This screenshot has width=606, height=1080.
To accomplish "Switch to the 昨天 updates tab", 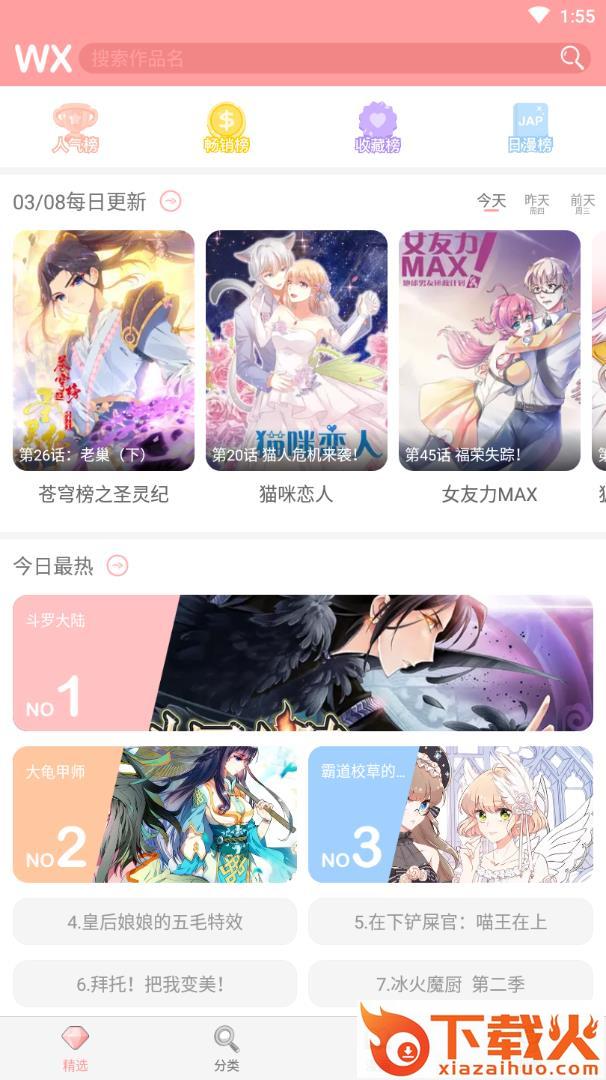I will click(x=537, y=203).
